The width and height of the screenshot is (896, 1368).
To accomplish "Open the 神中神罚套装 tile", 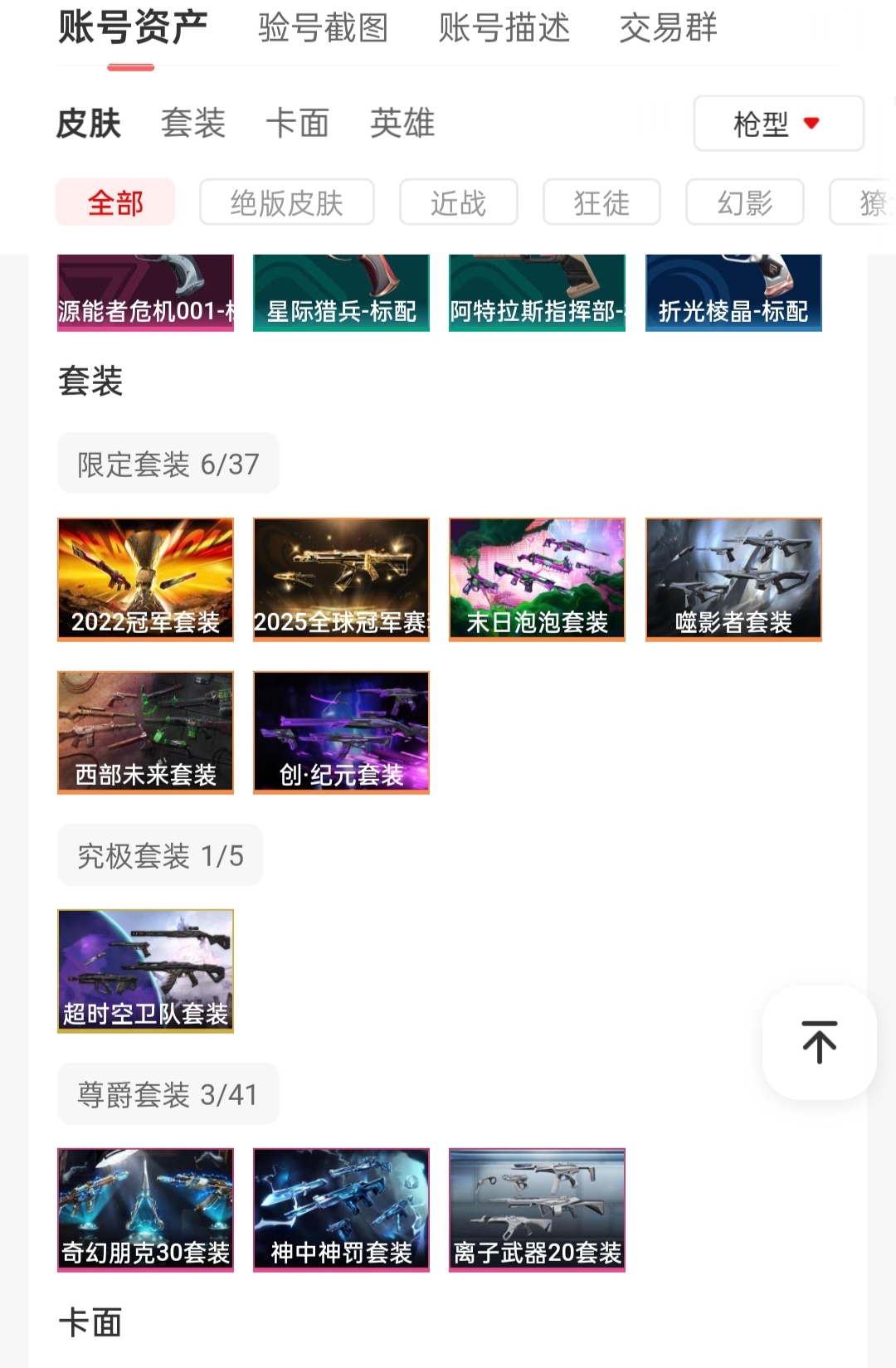I will point(341,1210).
